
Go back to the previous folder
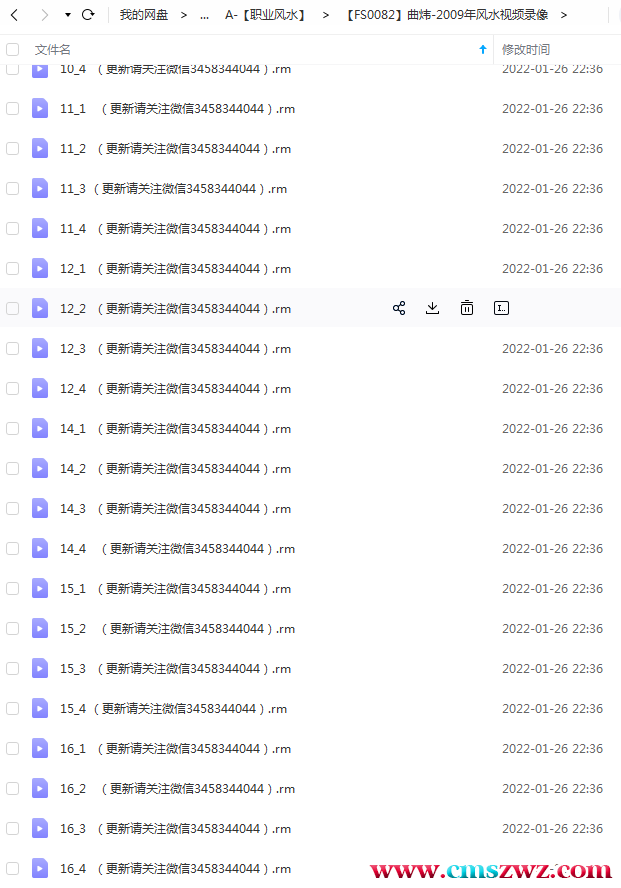tap(14, 15)
